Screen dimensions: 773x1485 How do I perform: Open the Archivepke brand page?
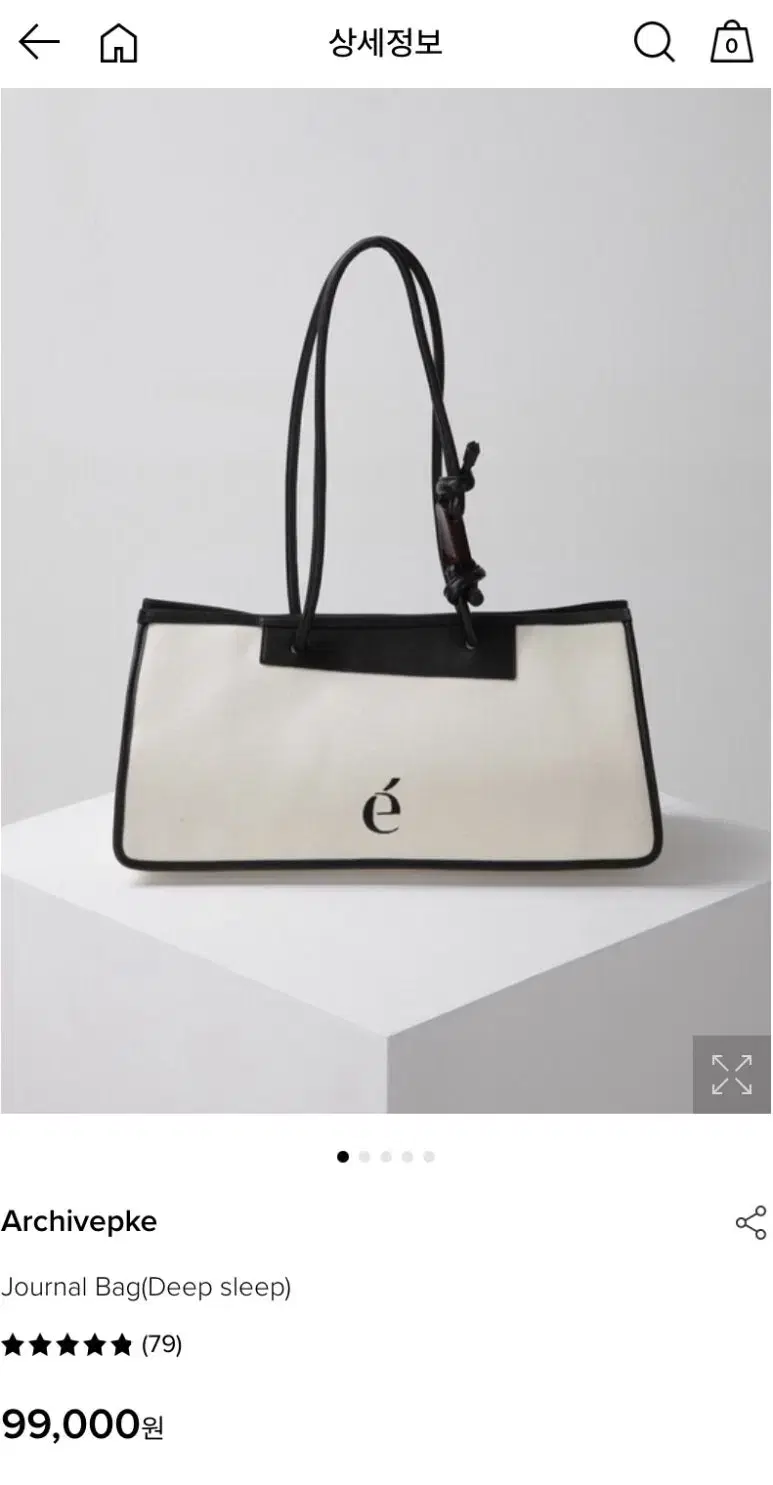tap(80, 1221)
